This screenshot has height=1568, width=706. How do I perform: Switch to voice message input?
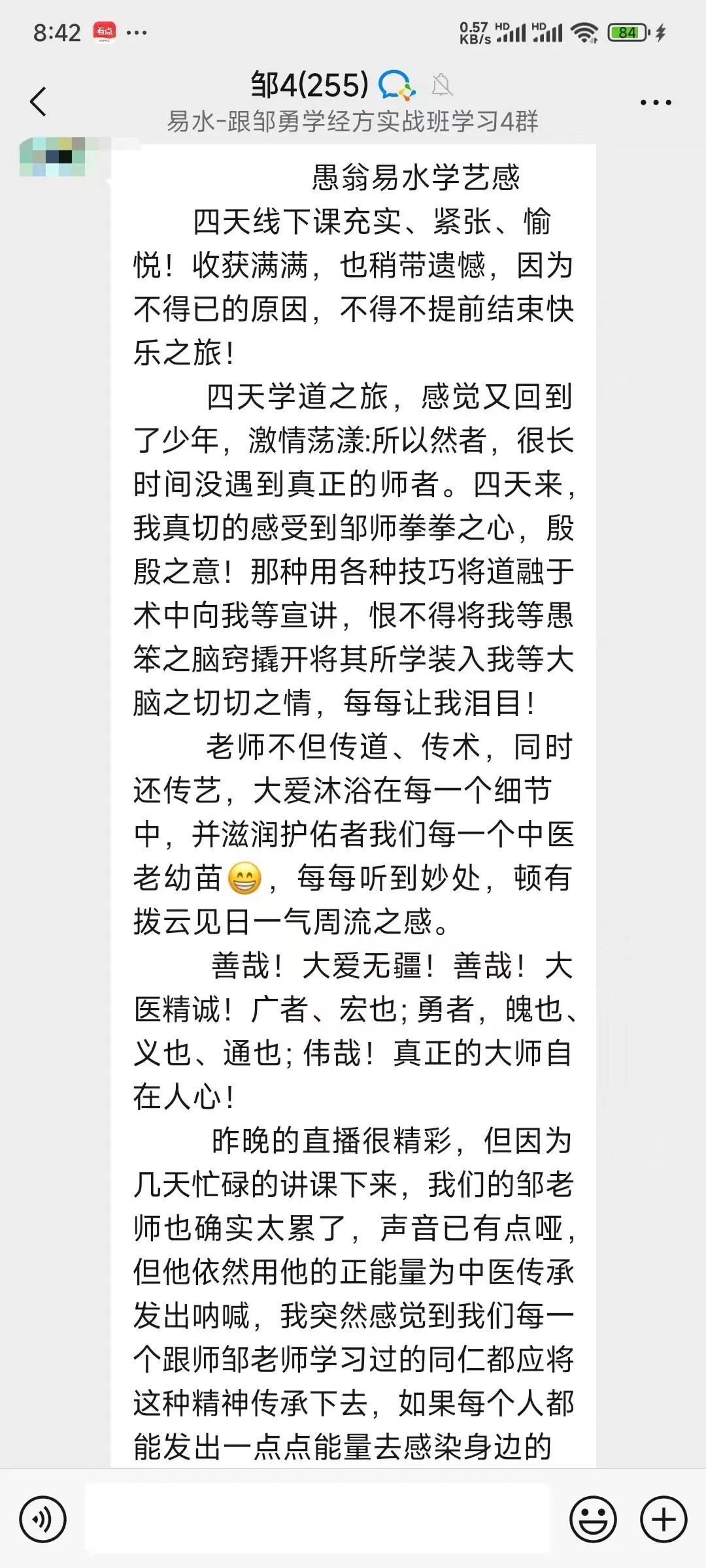43,1520
